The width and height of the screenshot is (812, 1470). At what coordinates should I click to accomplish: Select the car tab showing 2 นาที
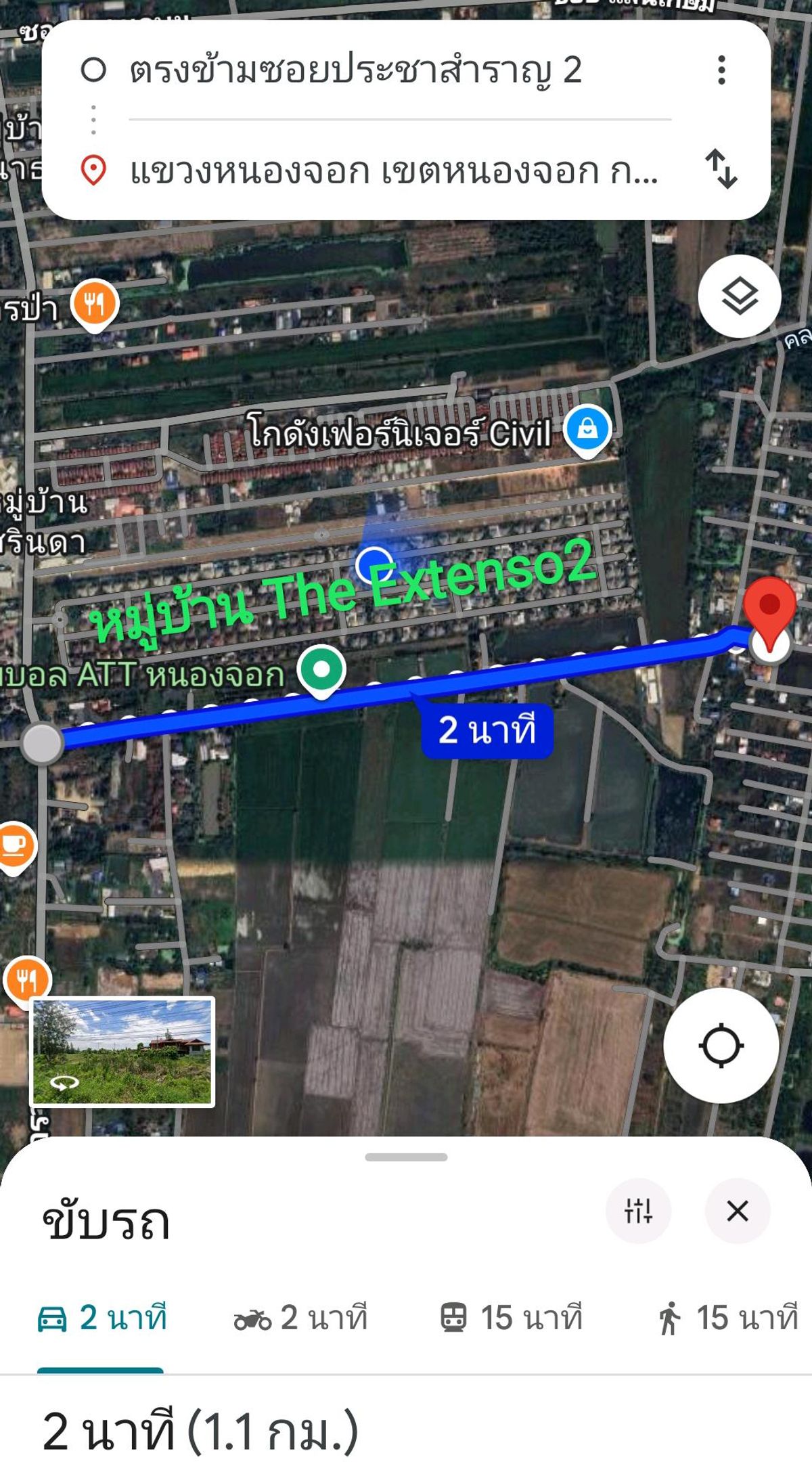click(x=101, y=1318)
